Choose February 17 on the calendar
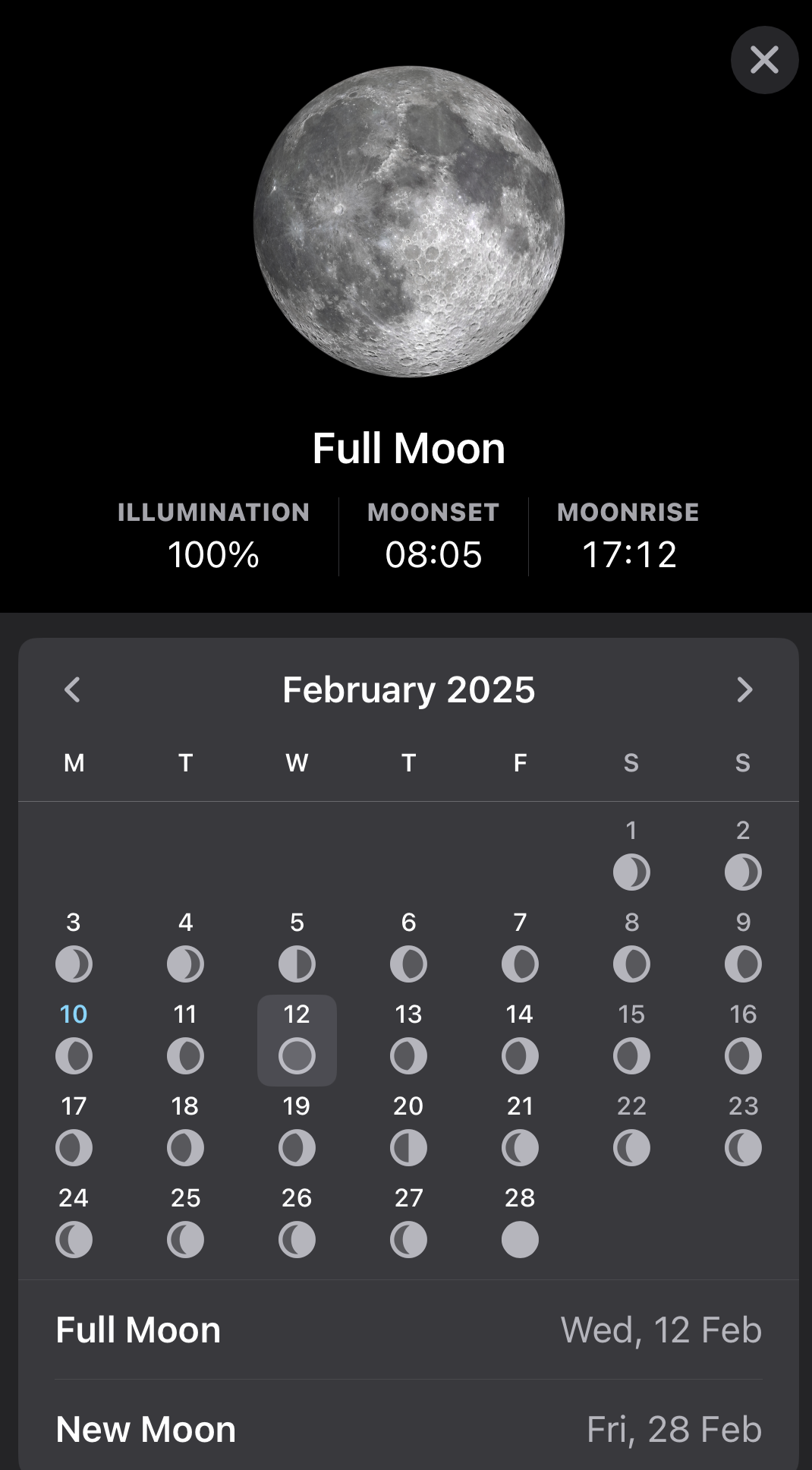 (74, 1130)
